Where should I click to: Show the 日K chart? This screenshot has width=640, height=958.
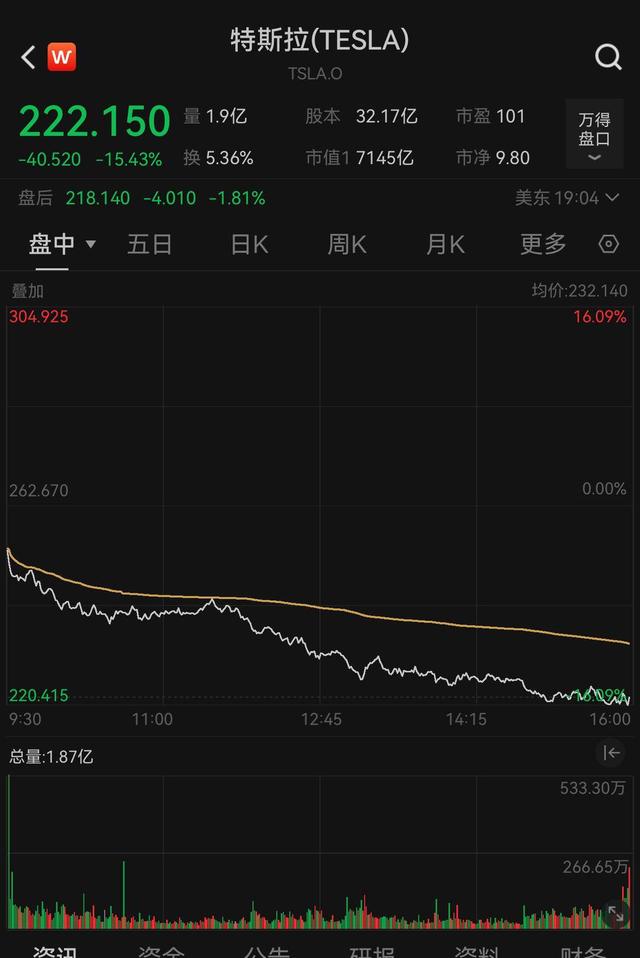[x=249, y=244]
